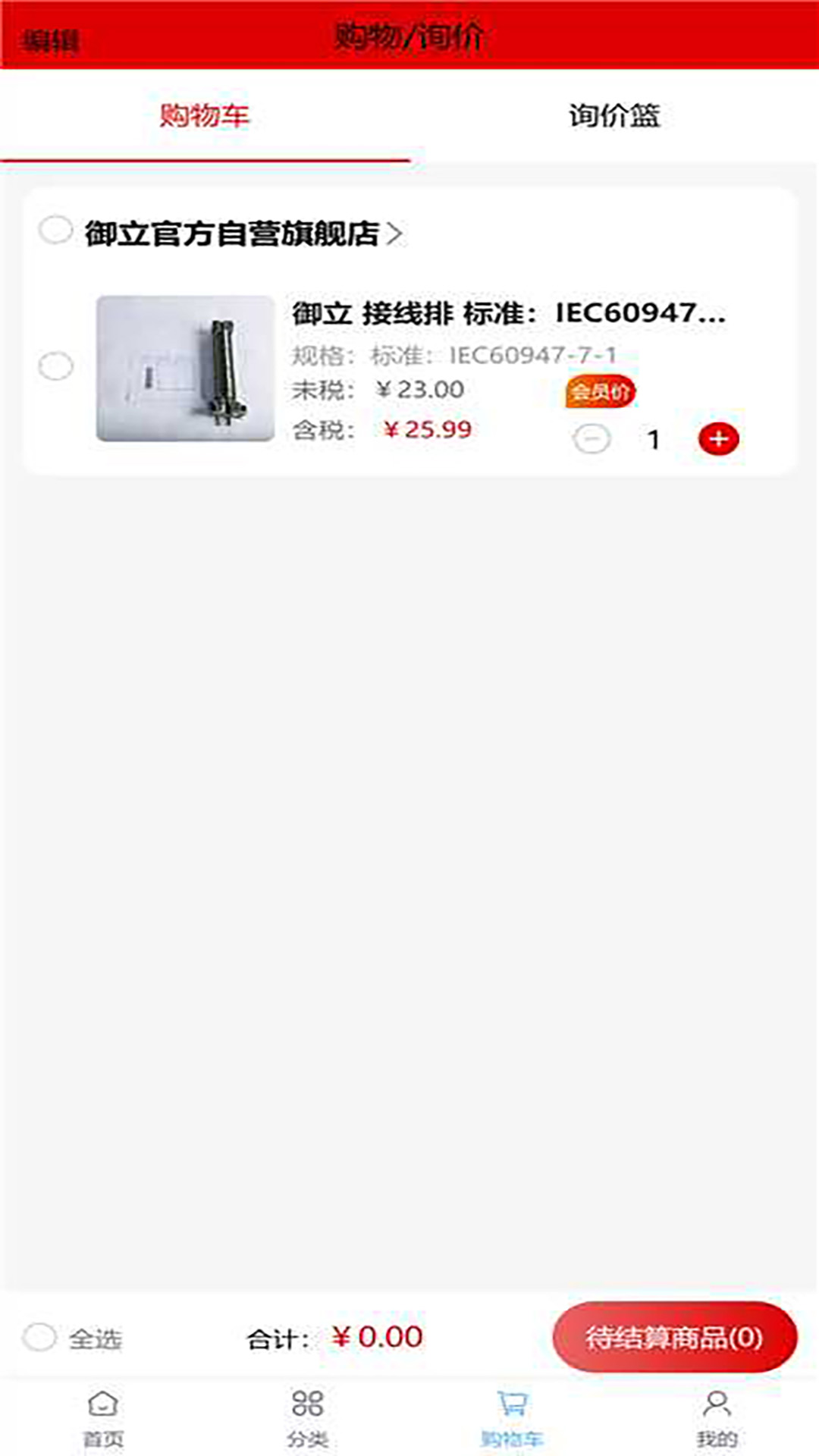819x1456 pixels.
Task: Switch to the 询价篮 tab
Action: pyautogui.click(x=614, y=116)
